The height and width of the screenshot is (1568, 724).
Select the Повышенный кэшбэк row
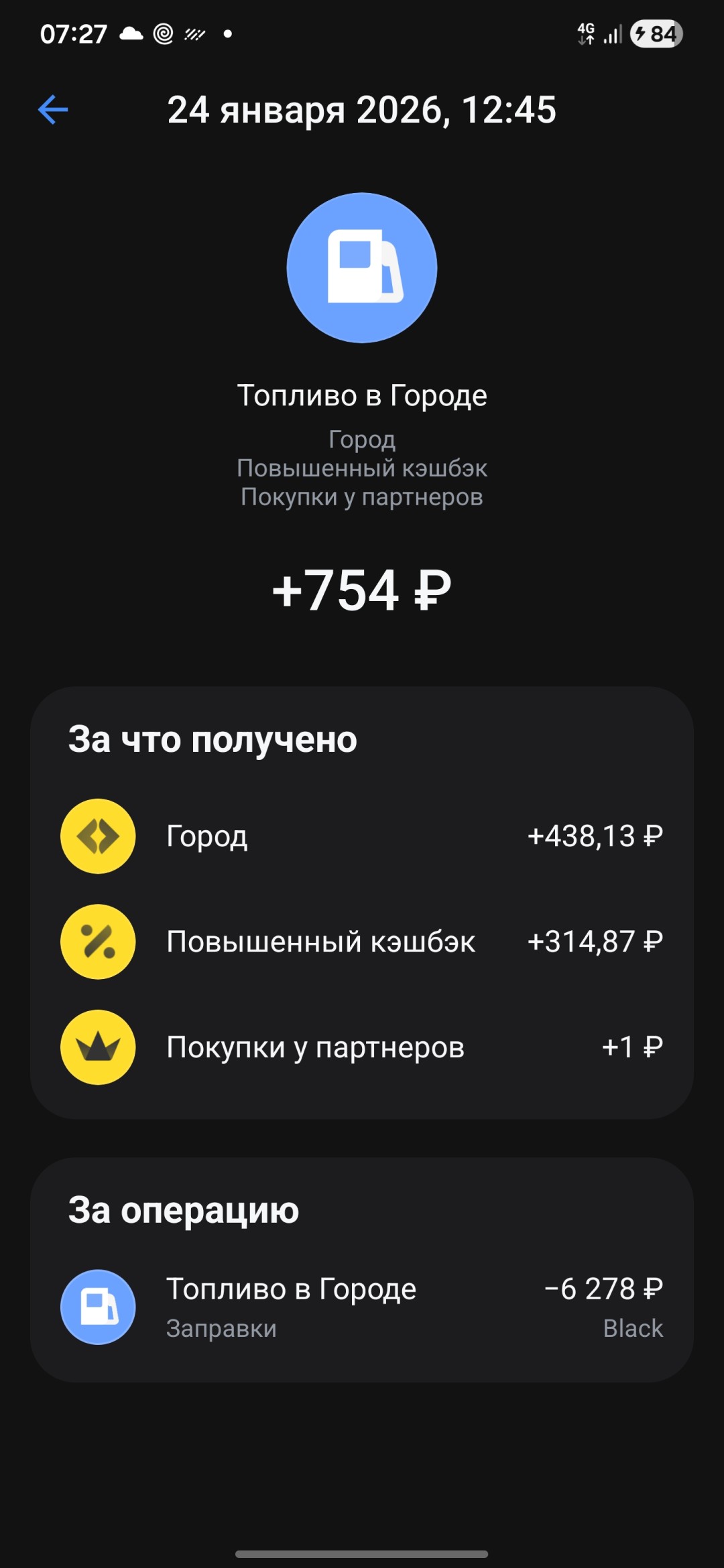(362, 941)
